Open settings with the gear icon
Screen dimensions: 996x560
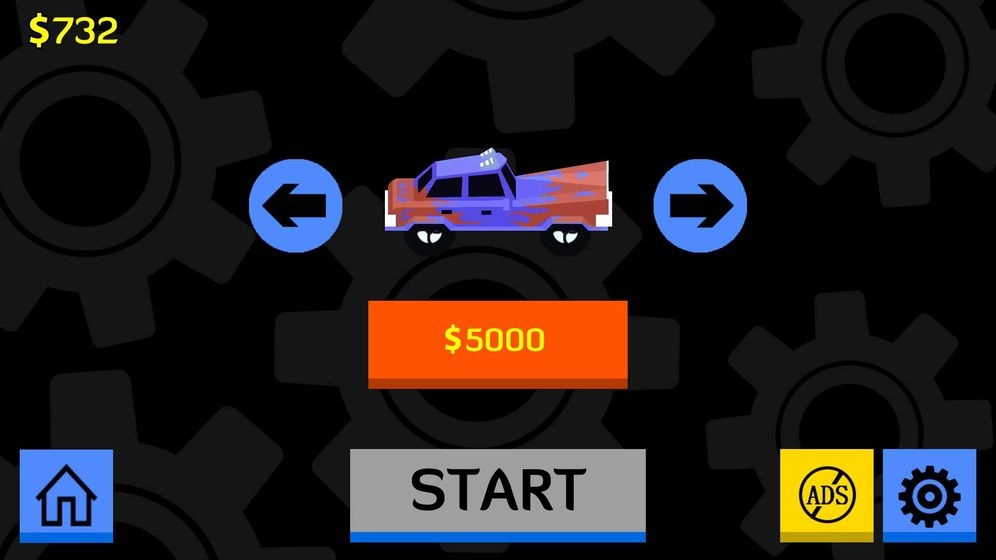(x=929, y=494)
